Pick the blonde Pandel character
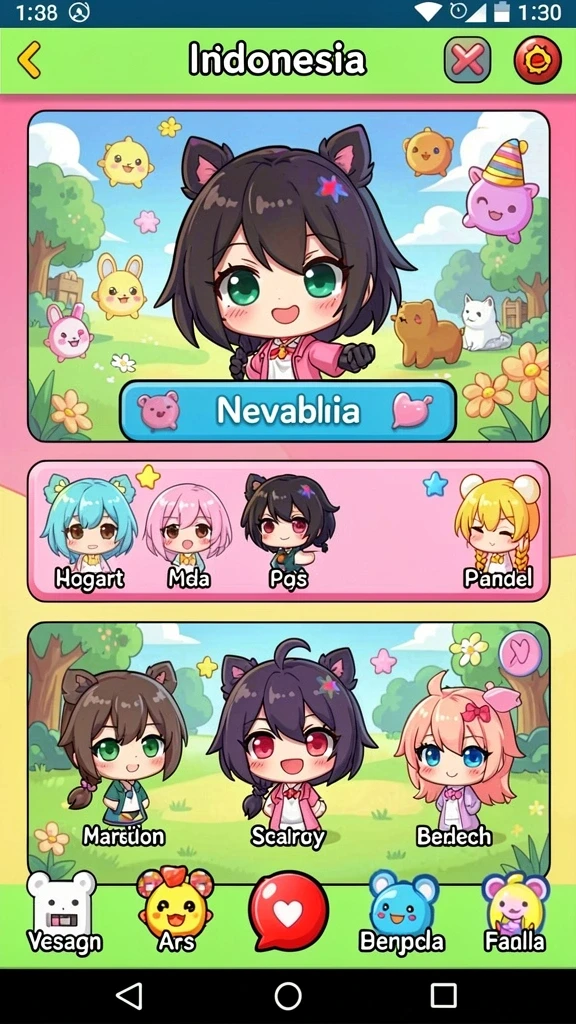The image size is (576, 1024). coord(498,532)
